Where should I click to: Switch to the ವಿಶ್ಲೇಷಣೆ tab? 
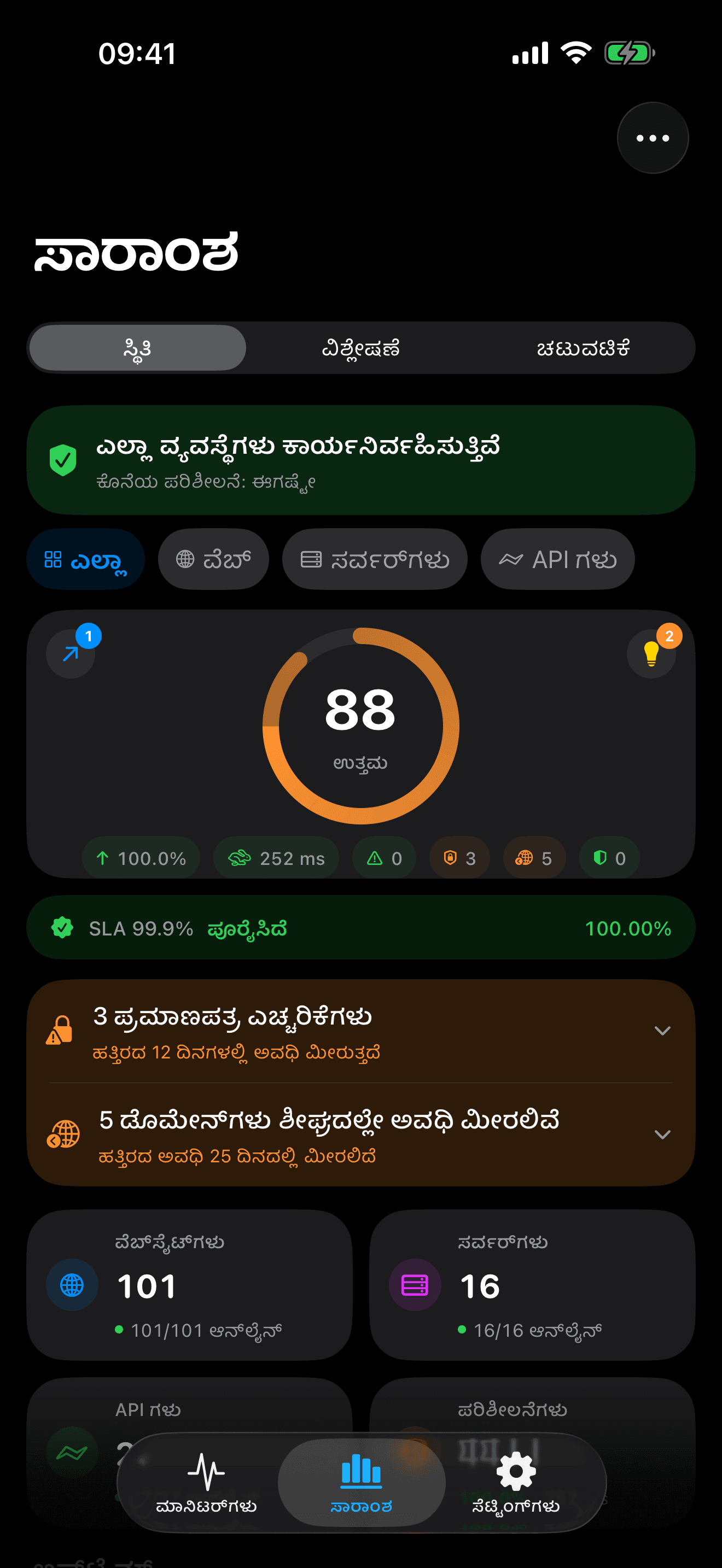pyautogui.click(x=361, y=348)
